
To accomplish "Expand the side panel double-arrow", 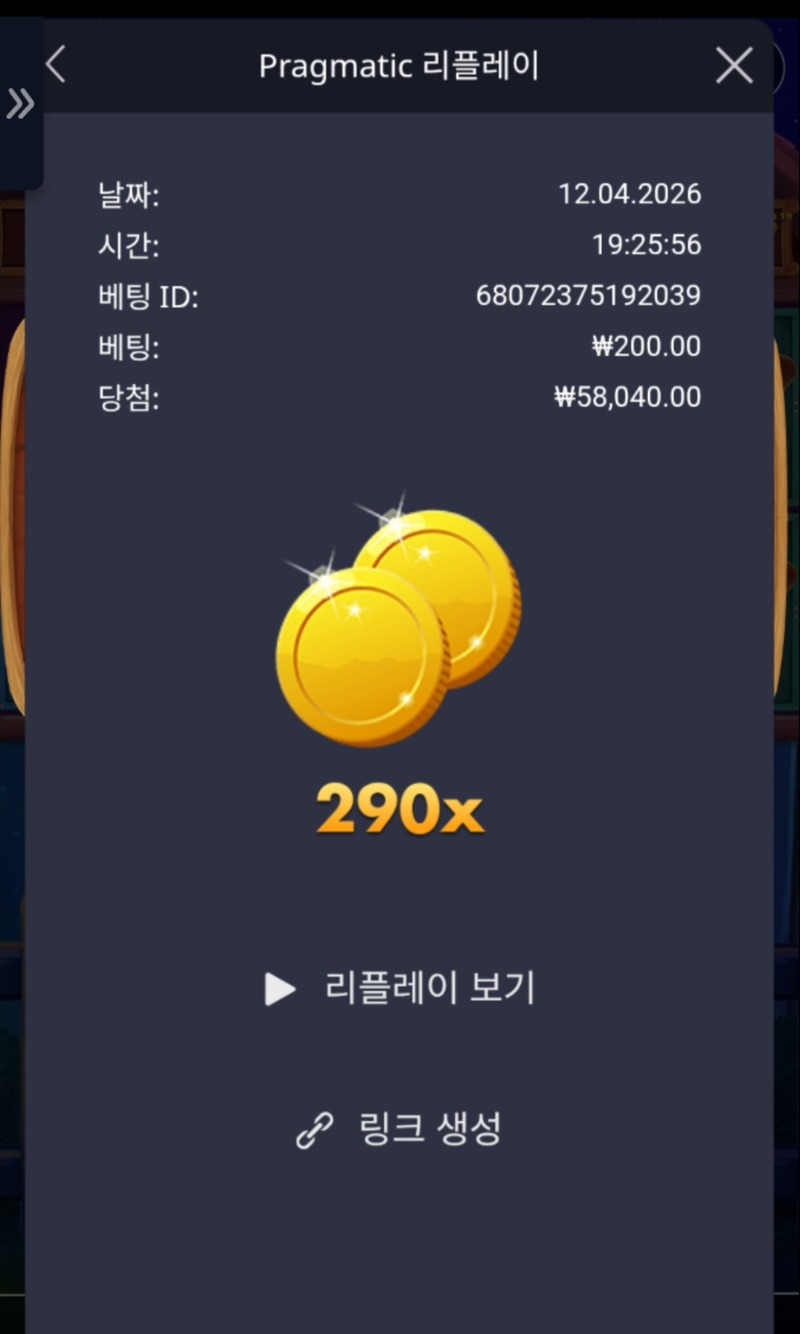I will pos(20,103).
